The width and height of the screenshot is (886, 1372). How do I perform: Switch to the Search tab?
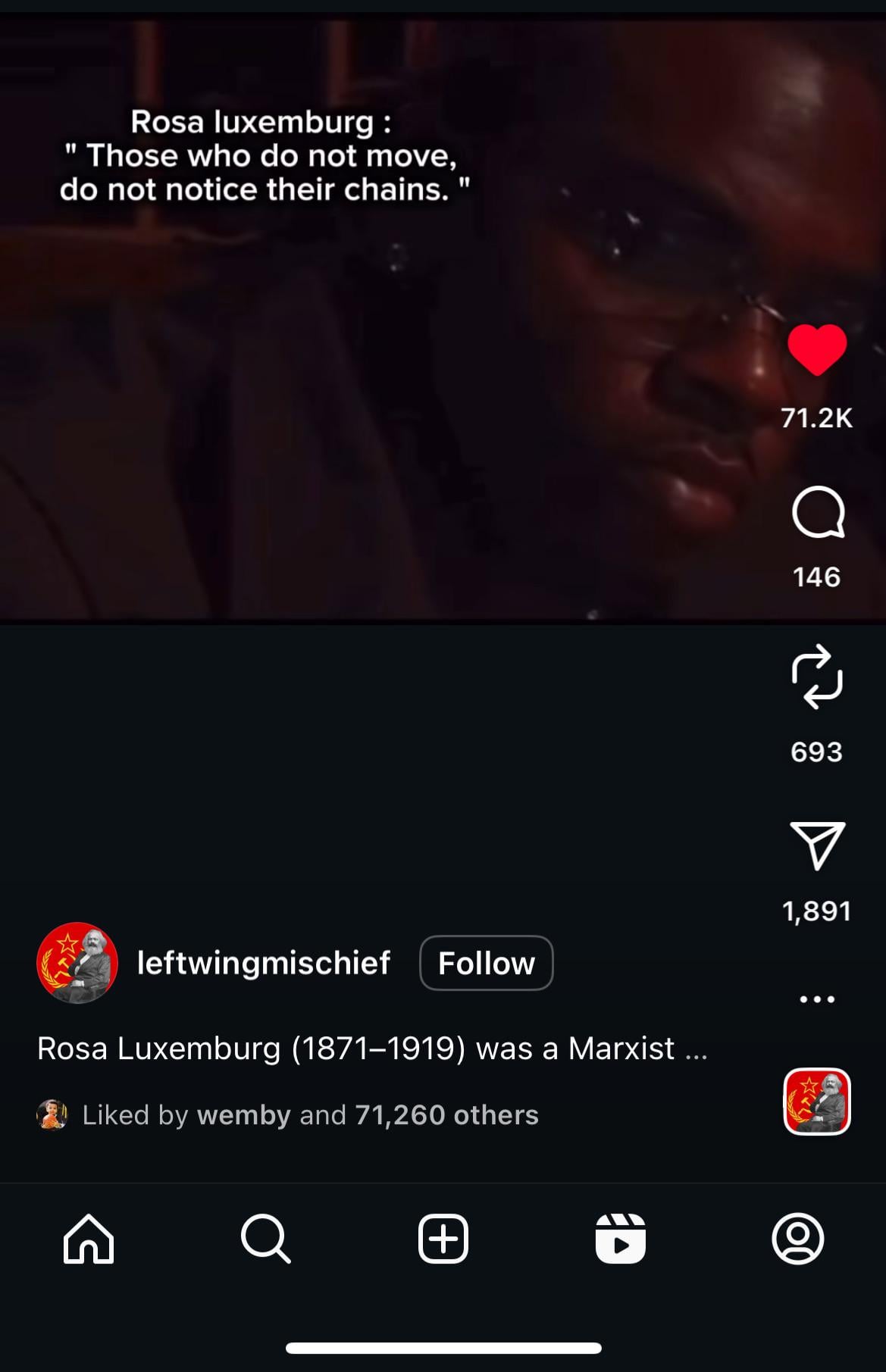(x=265, y=1239)
